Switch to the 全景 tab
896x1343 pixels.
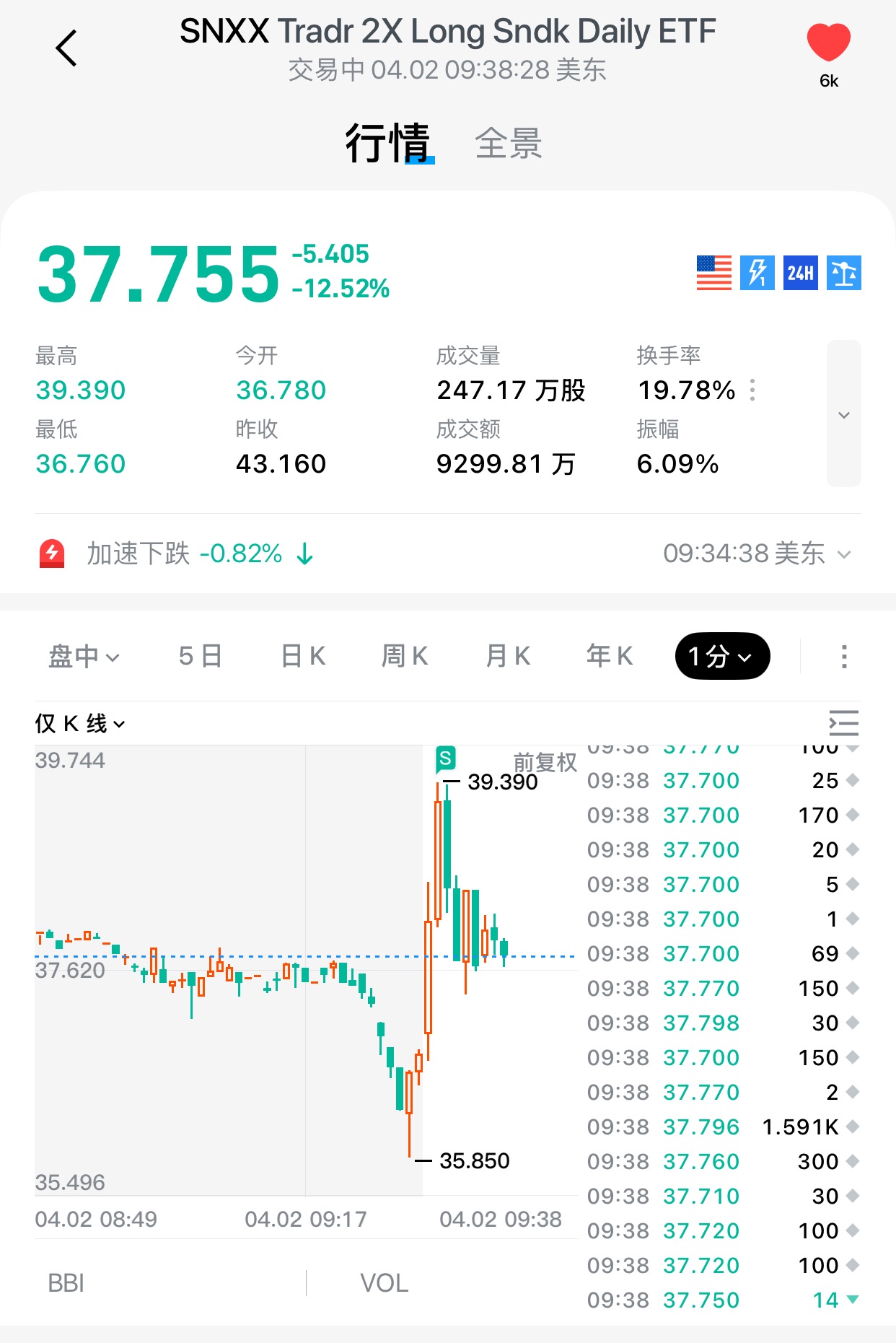coord(508,144)
